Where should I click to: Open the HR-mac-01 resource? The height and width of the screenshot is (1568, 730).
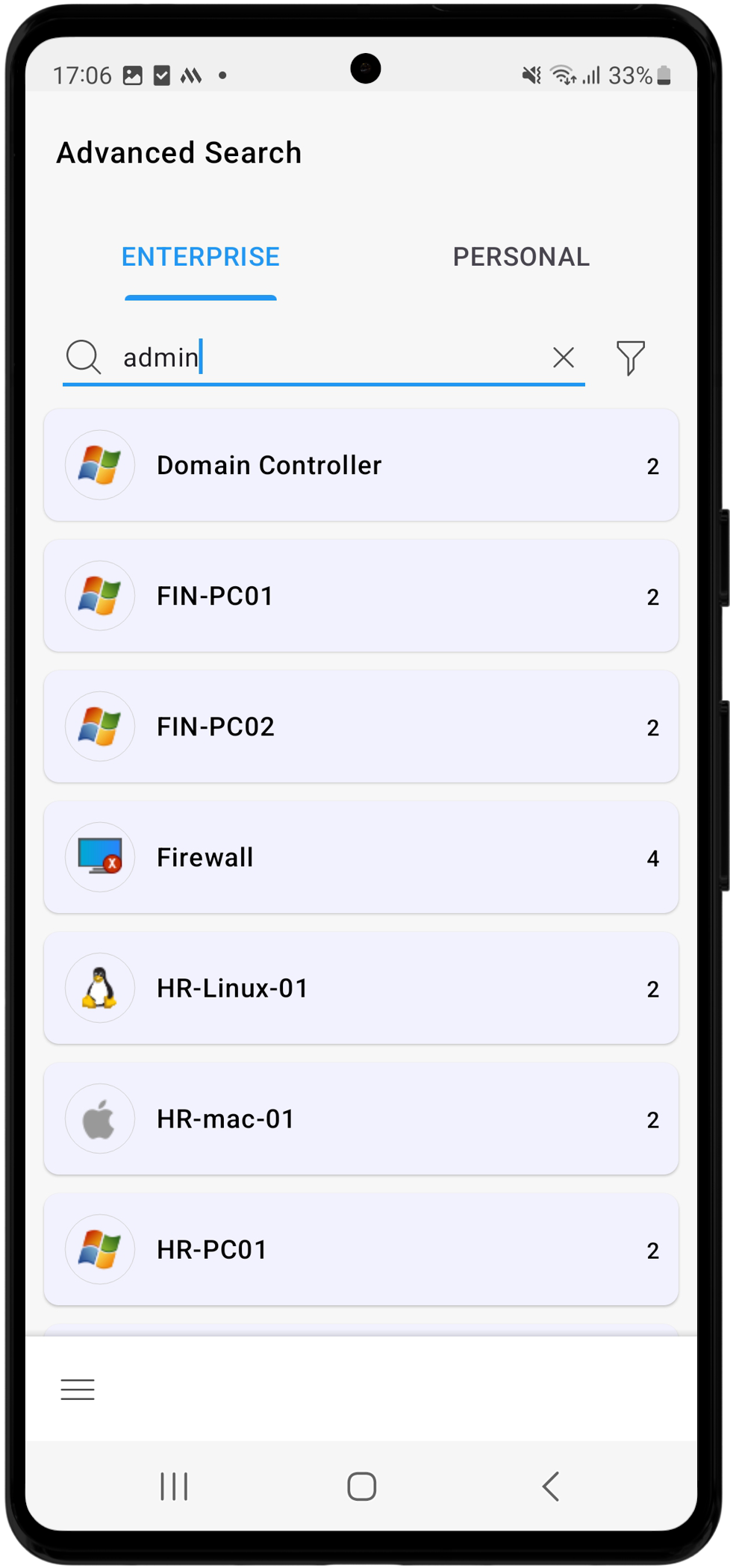tap(361, 1119)
